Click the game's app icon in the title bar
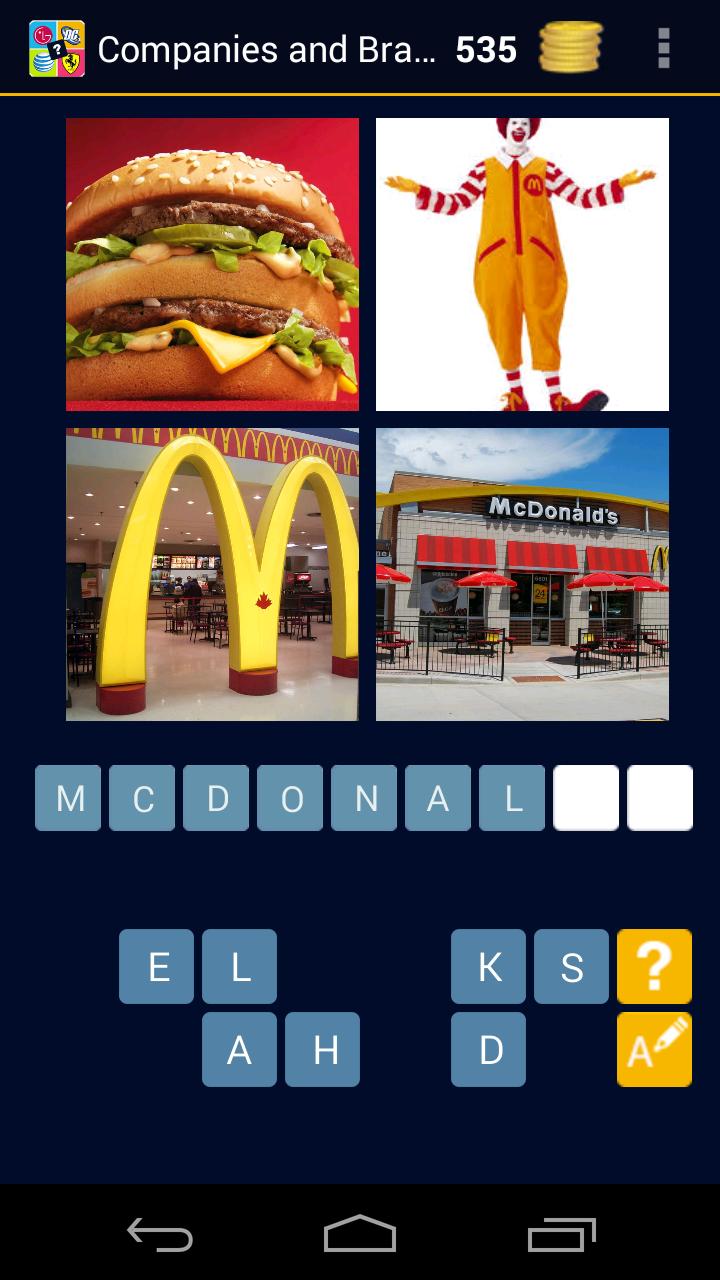 pyautogui.click(x=51, y=48)
